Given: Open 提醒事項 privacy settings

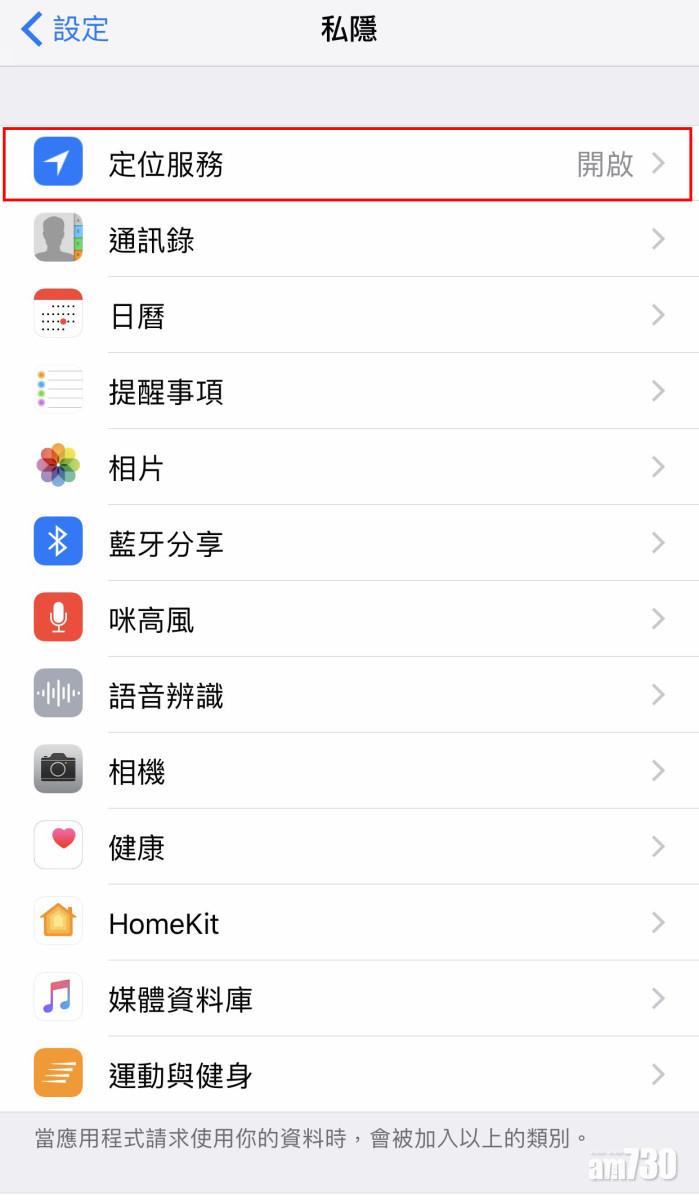Looking at the screenshot, I should pos(348,392).
